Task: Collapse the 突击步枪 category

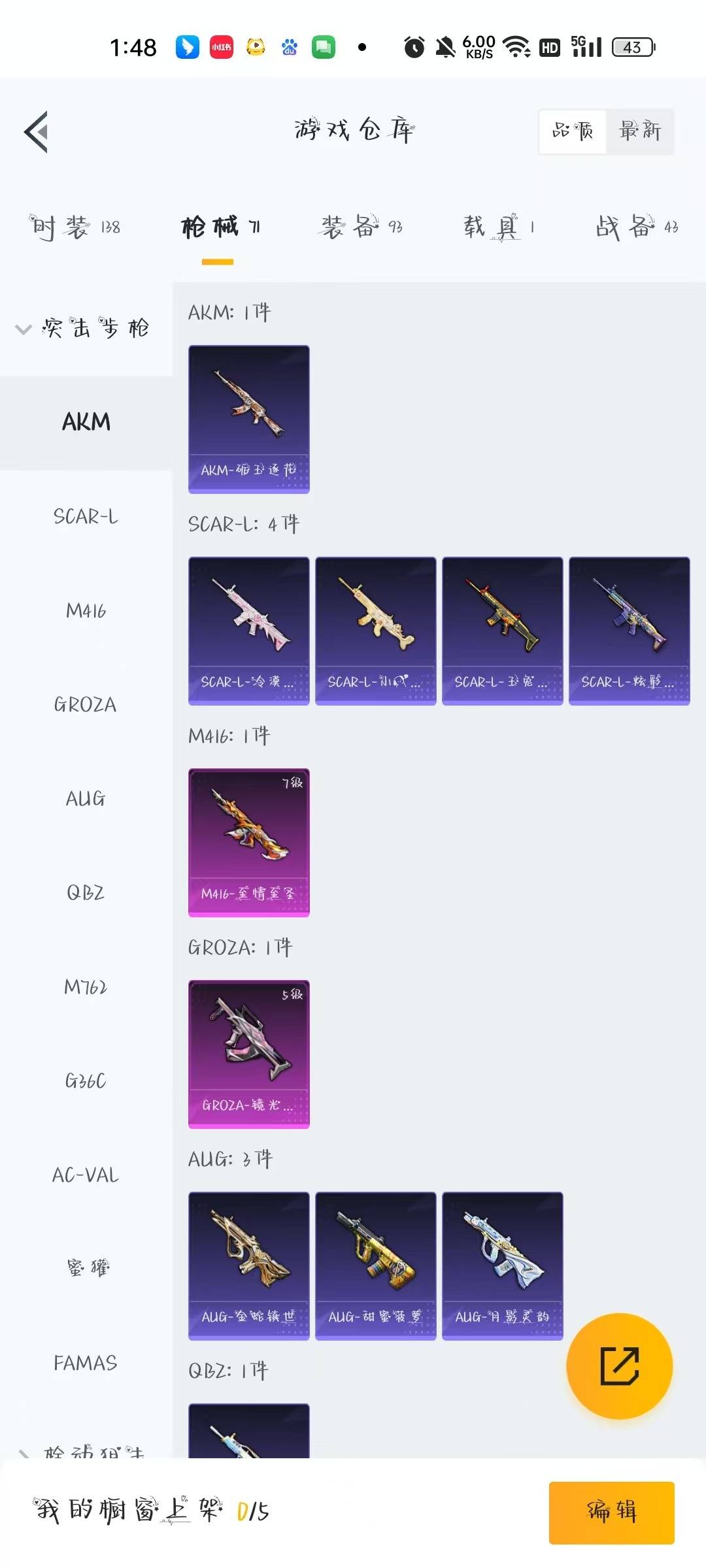Action: pyautogui.click(x=83, y=328)
